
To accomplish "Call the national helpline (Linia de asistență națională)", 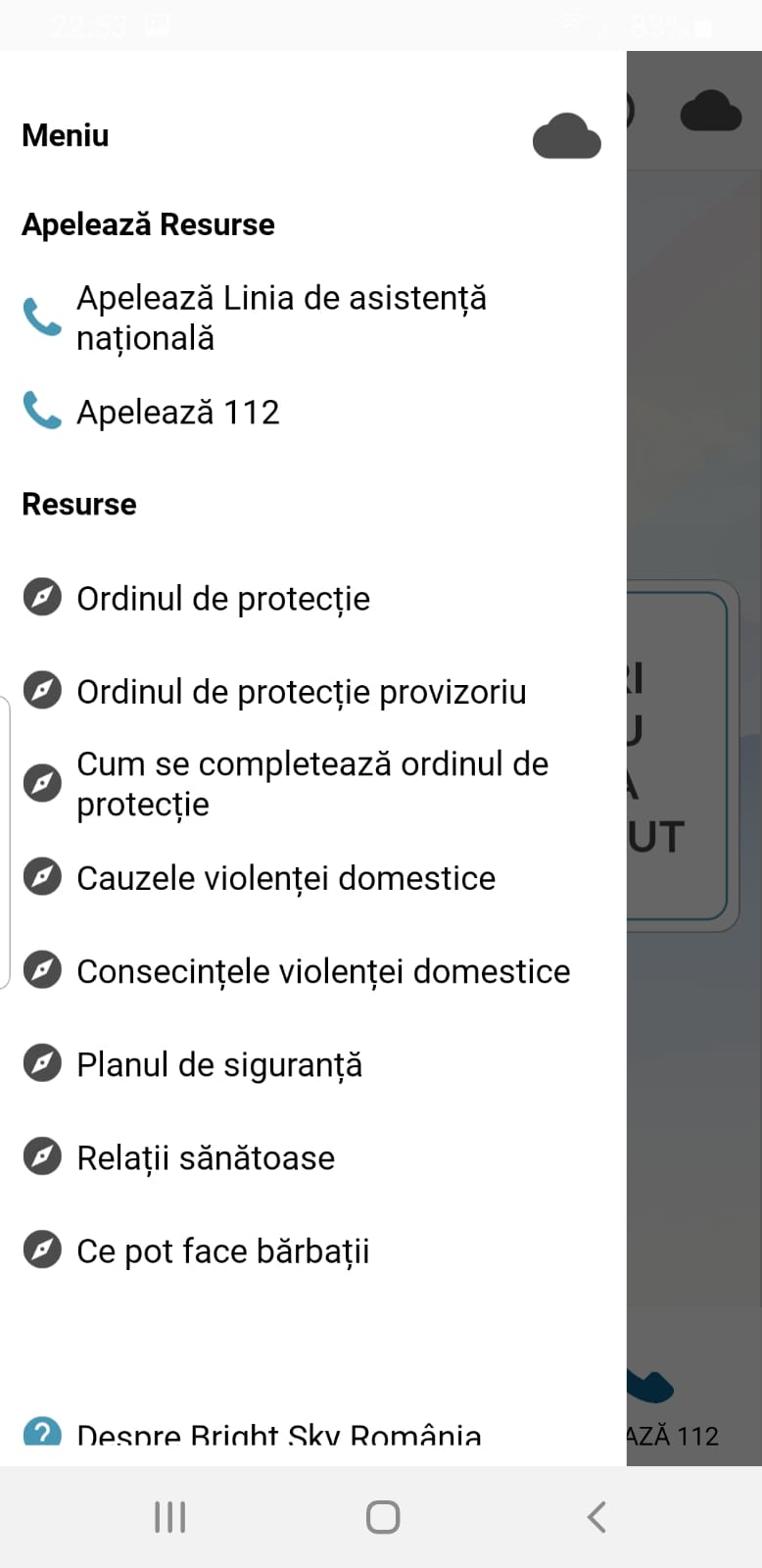I will coord(281,318).
